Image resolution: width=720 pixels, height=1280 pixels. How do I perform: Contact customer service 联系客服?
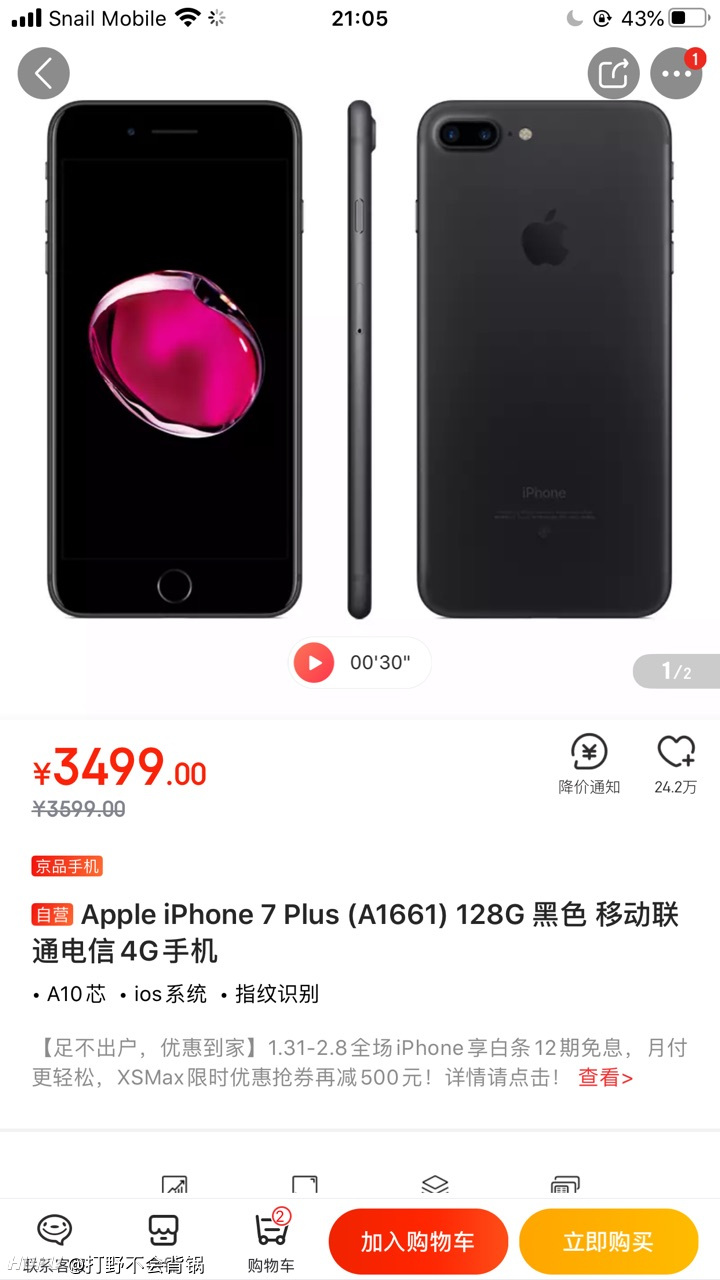[55, 1241]
